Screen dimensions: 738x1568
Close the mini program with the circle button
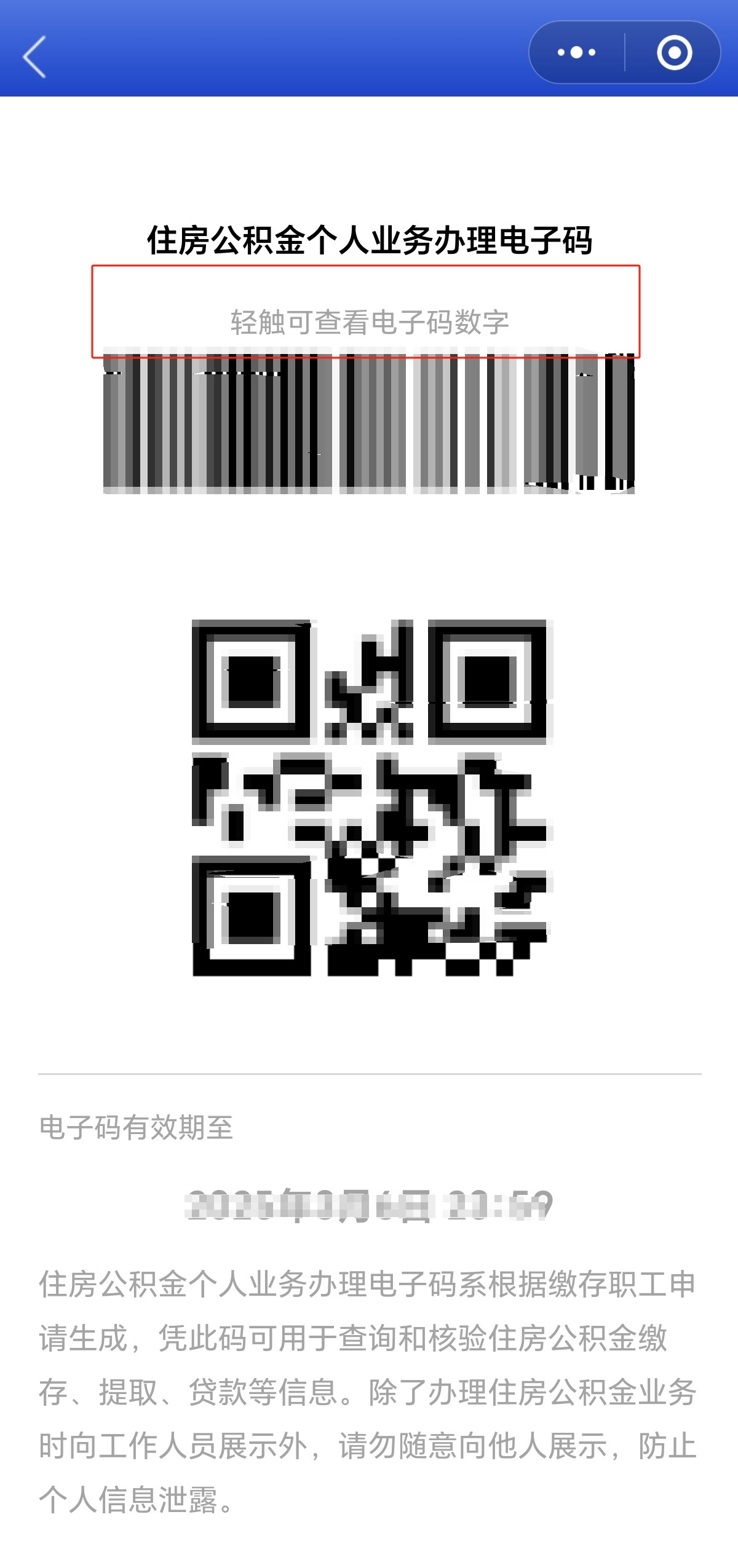(x=674, y=53)
